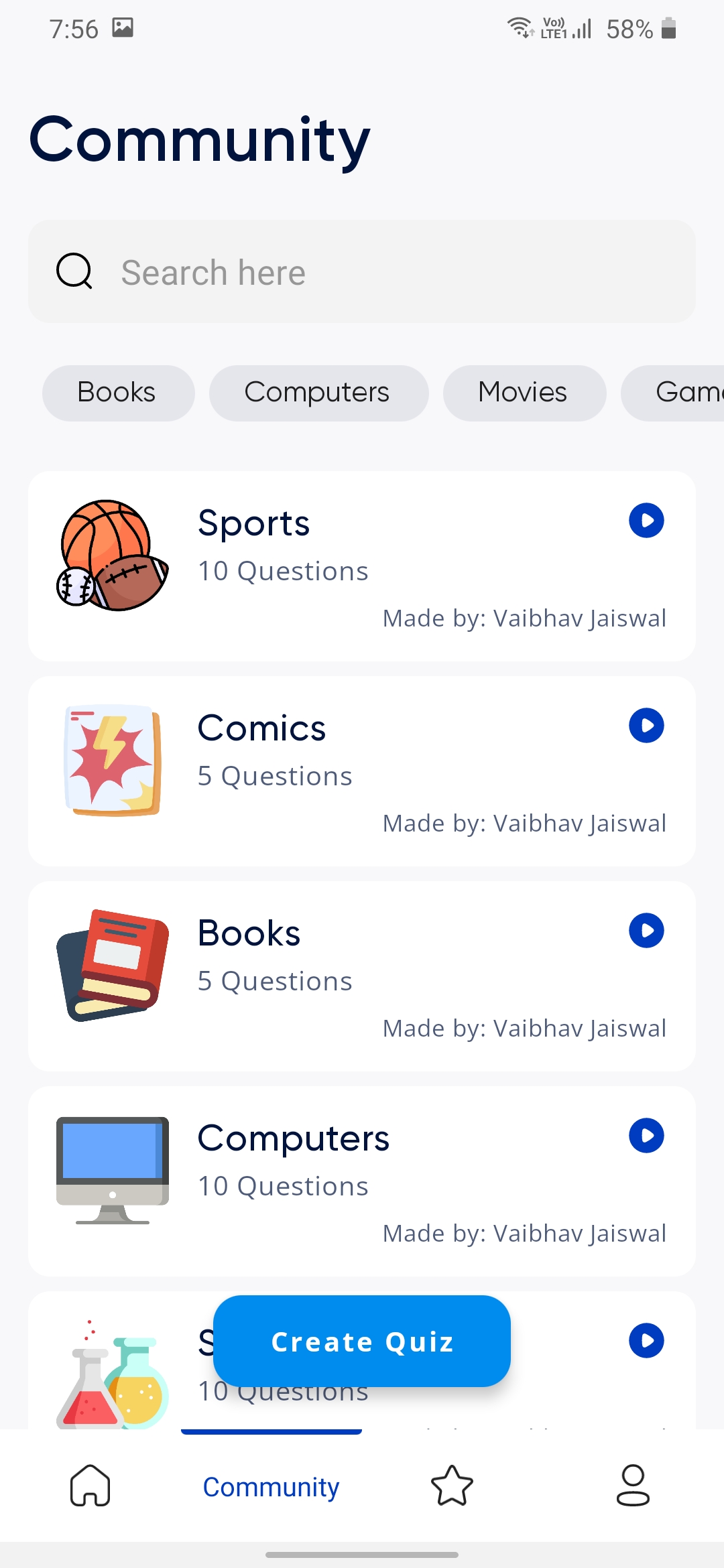724x1568 pixels.
Task: Switch to the Community tab
Action: pyautogui.click(x=271, y=1486)
